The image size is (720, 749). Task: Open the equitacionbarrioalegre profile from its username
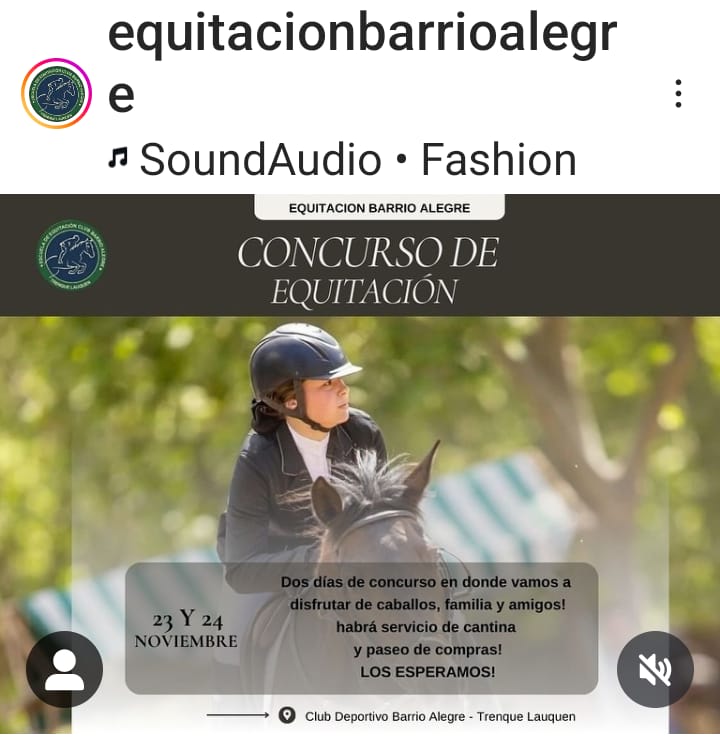(x=362, y=62)
